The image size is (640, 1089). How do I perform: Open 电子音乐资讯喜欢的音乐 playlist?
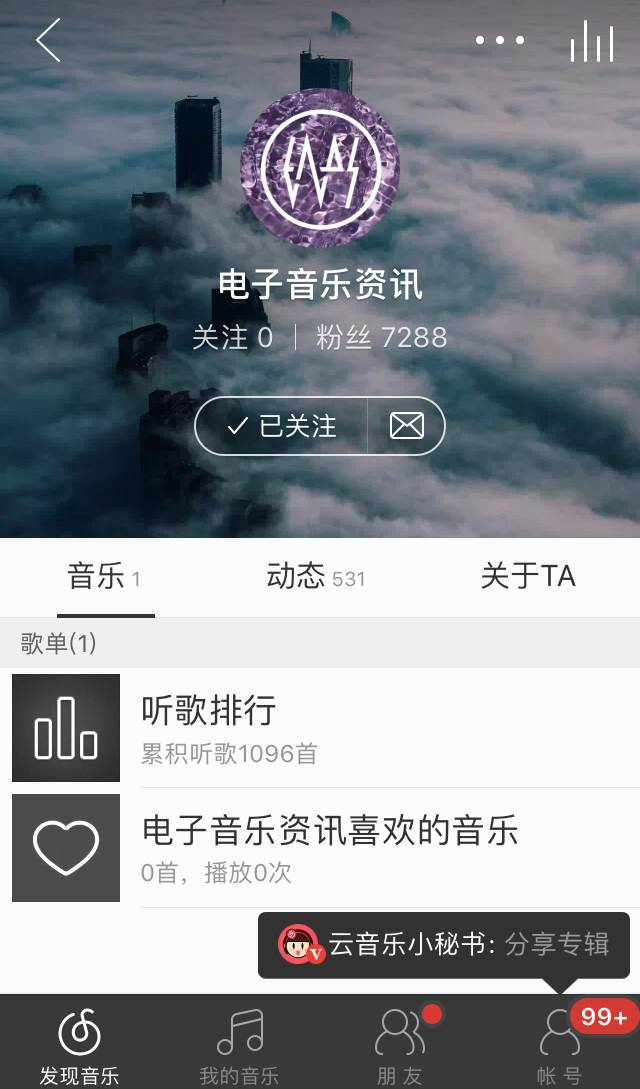click(x=320, y=847)
